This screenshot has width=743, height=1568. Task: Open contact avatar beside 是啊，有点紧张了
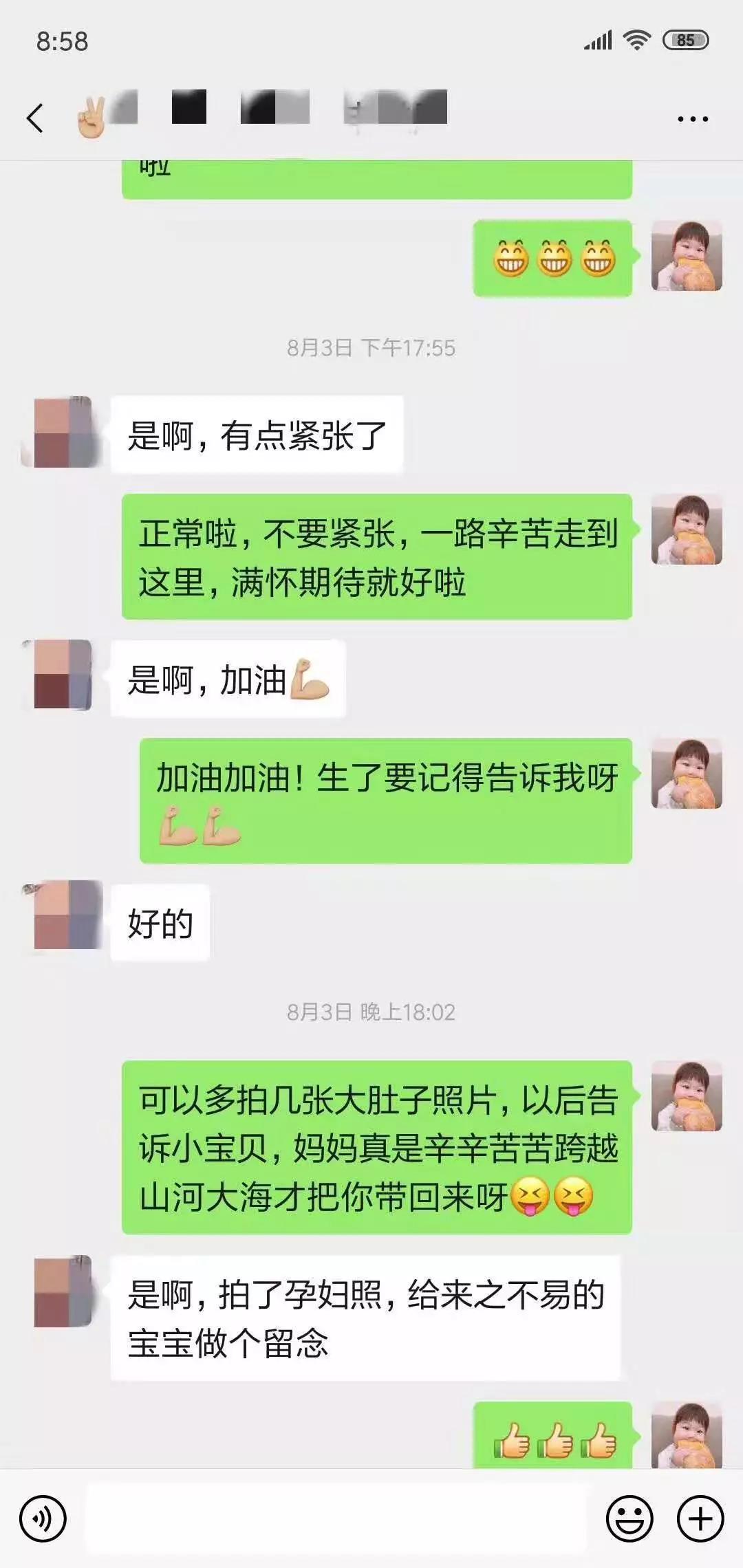(63, 432)
